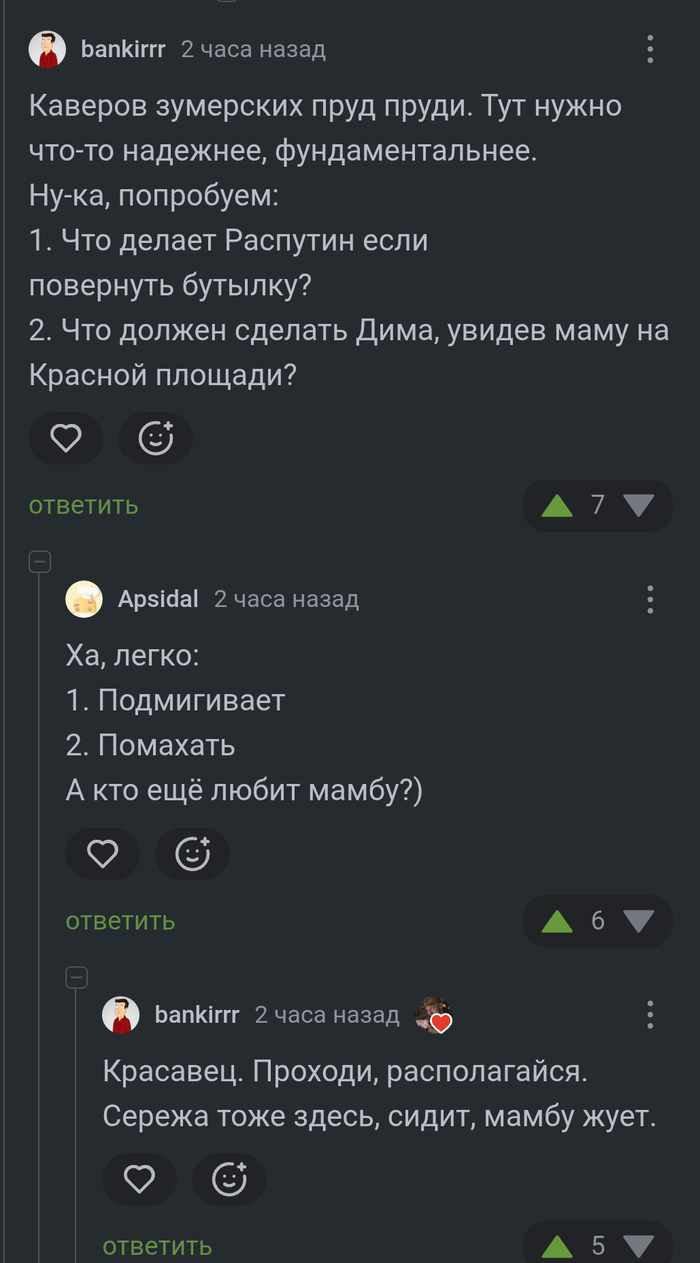700x1263 pixels.
Task: Reply to bankirrr's Красавец comment
Action: click(x=157, y=1246)
